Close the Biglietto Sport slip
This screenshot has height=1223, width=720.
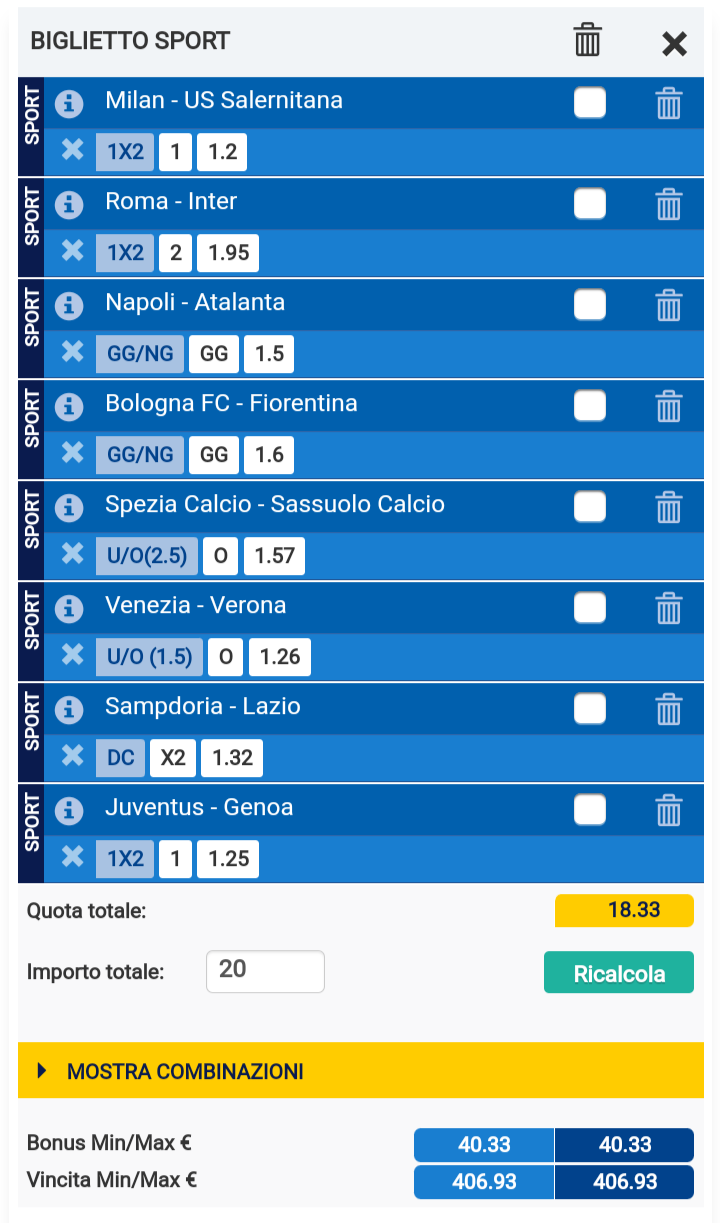click(675, 43)
